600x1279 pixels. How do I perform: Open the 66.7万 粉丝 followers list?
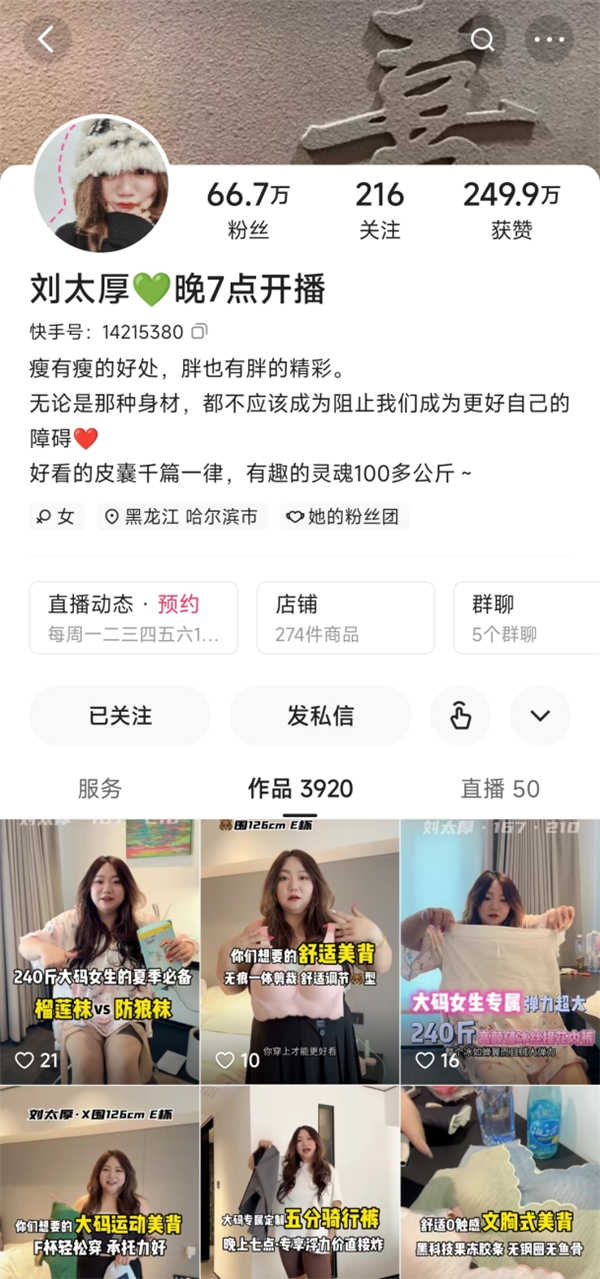pyautogui.click(x=247, y=210)
